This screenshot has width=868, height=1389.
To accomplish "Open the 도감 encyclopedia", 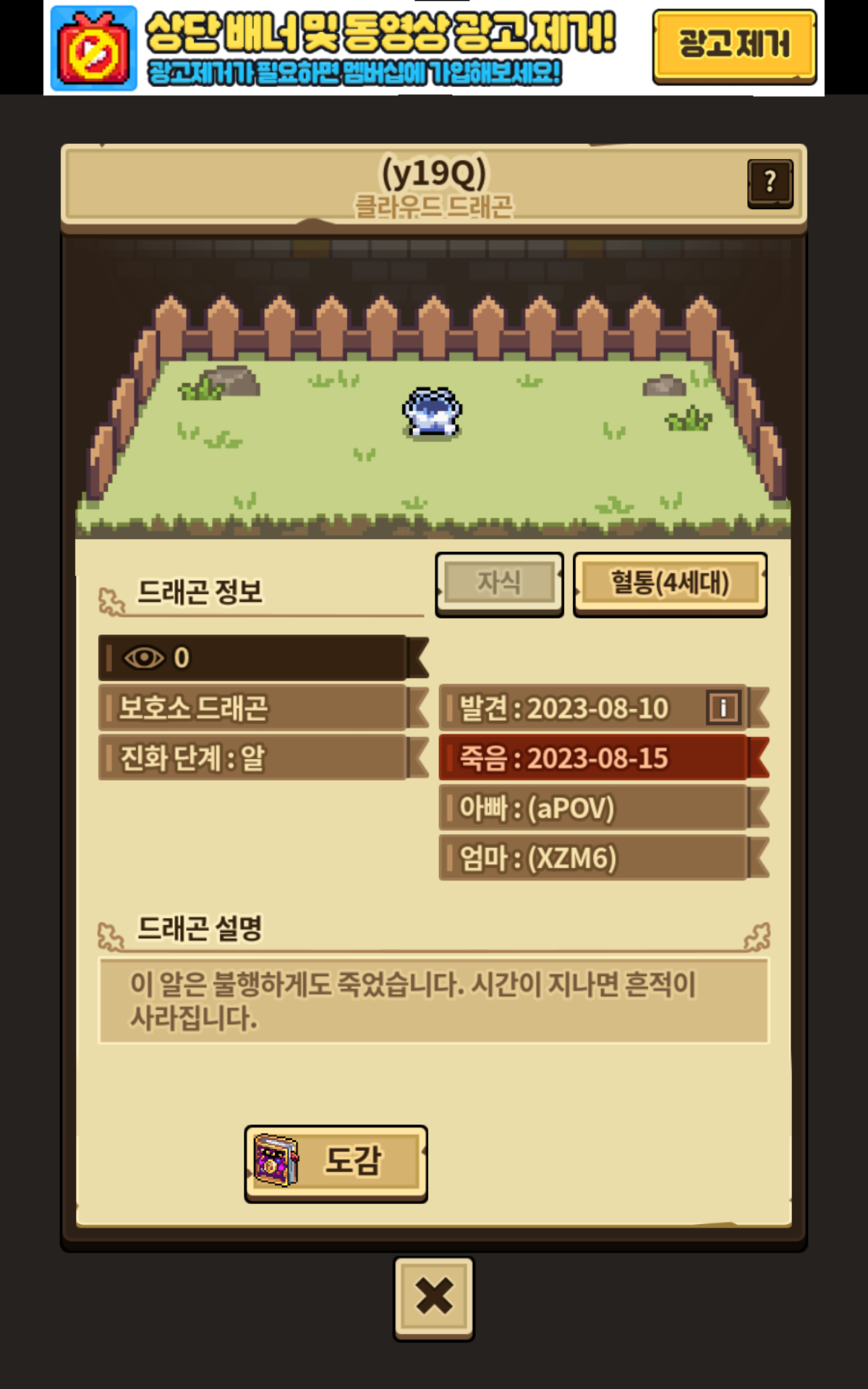I will tap(336, 1163).
